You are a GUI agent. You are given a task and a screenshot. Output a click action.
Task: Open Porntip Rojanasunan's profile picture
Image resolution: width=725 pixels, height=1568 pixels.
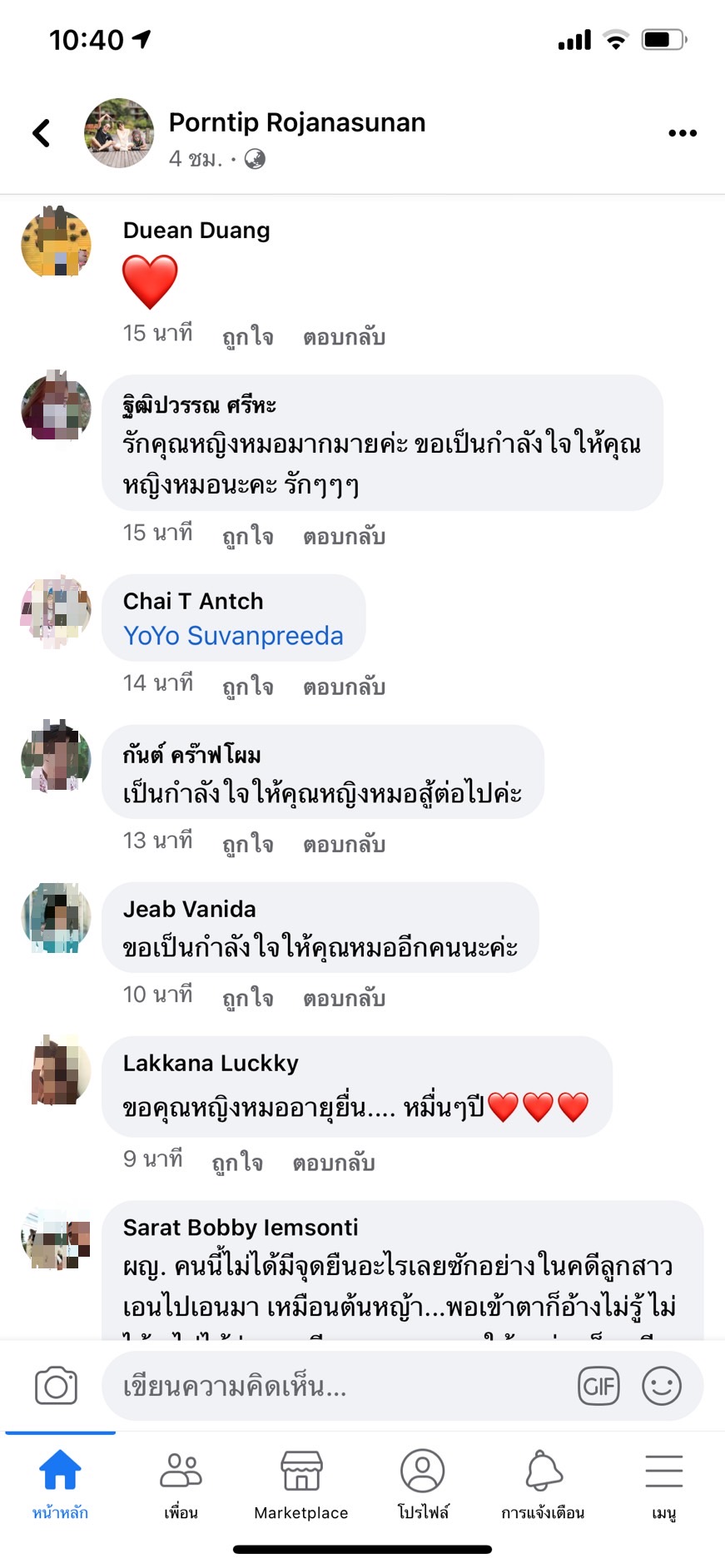point(119,133)
